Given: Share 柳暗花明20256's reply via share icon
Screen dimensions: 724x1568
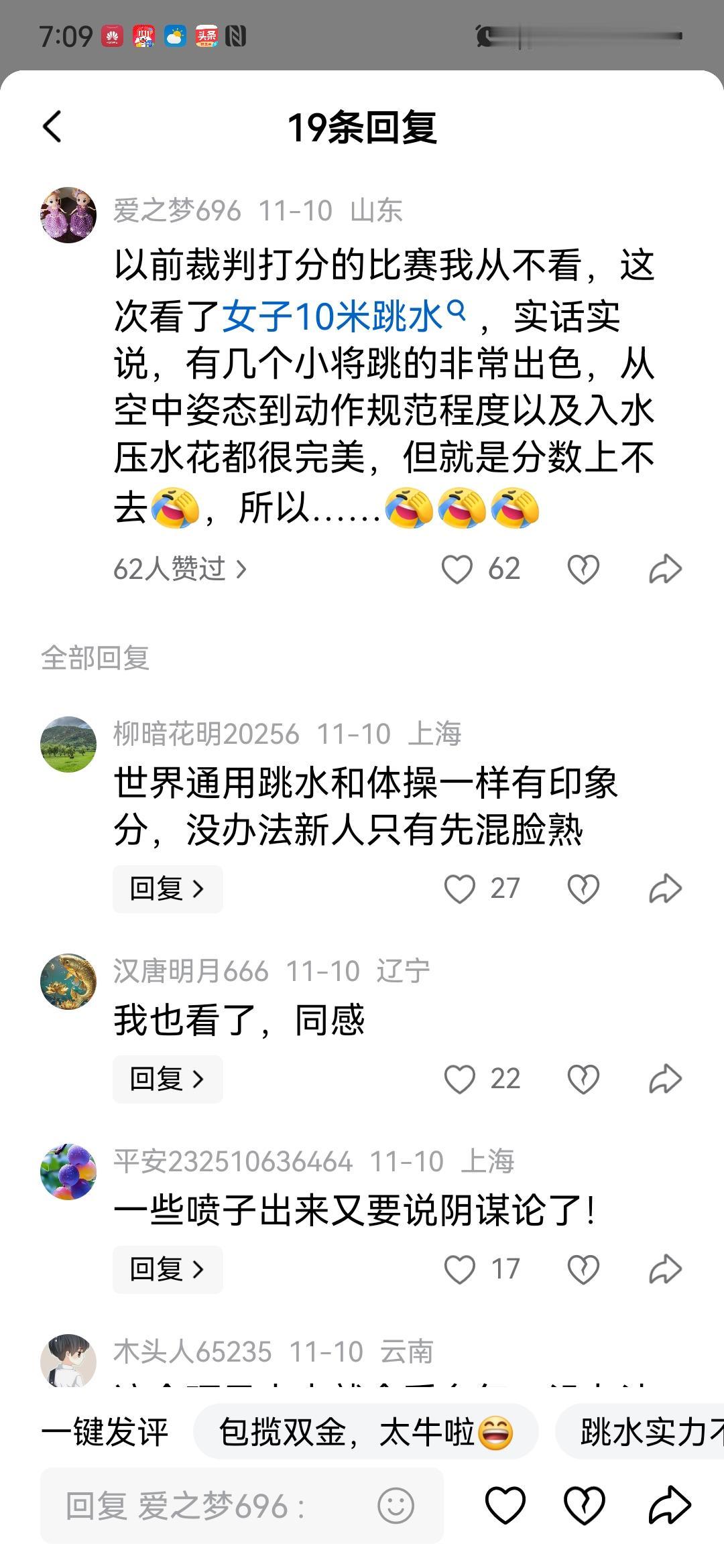Looking at the screenshot, I should tap(664, 889).
